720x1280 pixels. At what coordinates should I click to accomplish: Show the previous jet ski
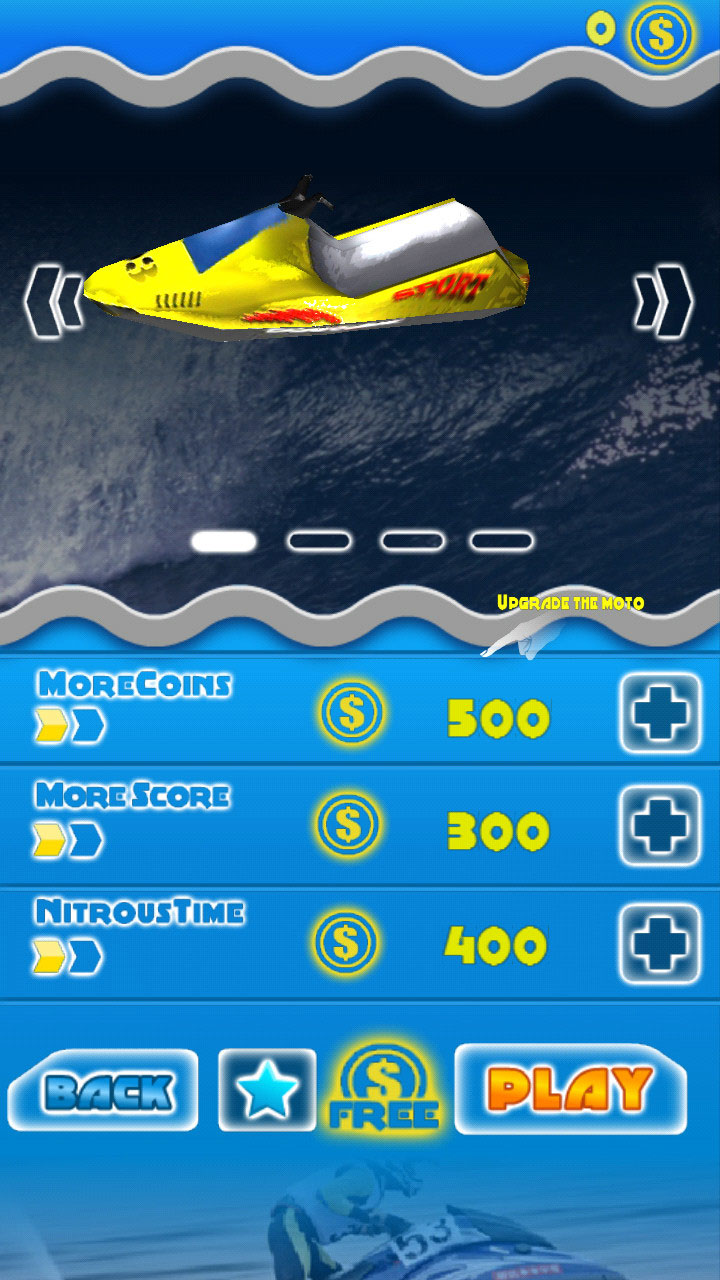coord(54,299)
